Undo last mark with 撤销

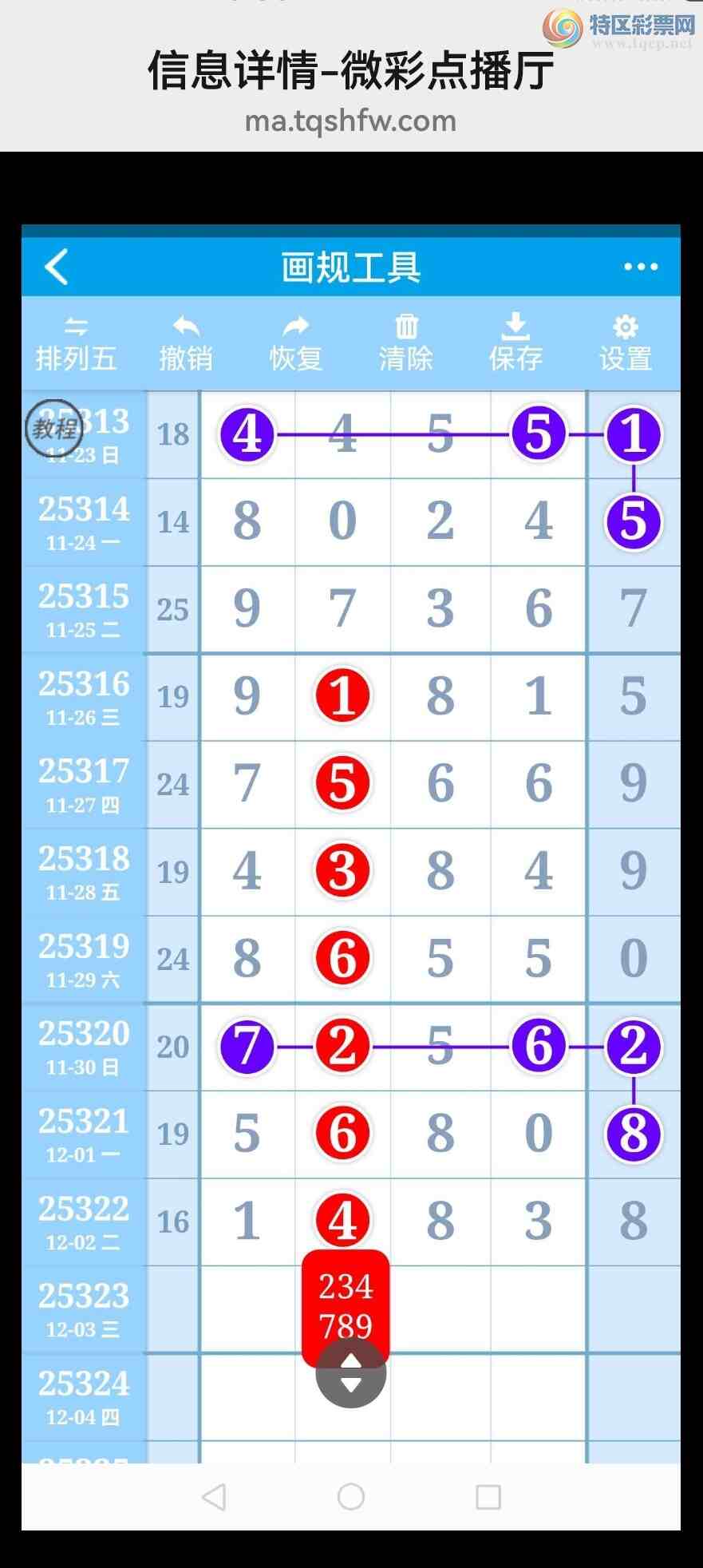pos(186,345)
